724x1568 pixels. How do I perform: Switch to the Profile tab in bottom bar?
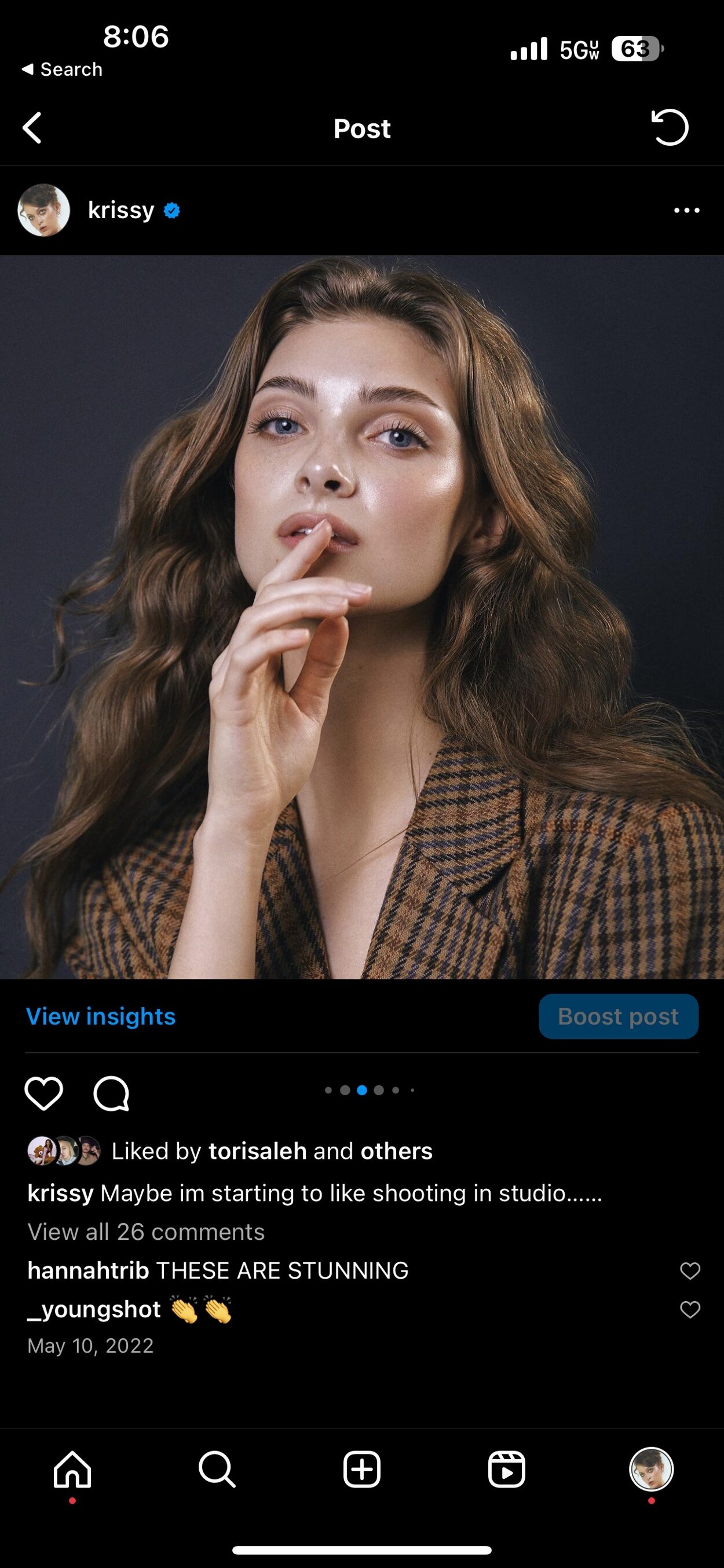pyautogui.click(x=651, y=1470)
